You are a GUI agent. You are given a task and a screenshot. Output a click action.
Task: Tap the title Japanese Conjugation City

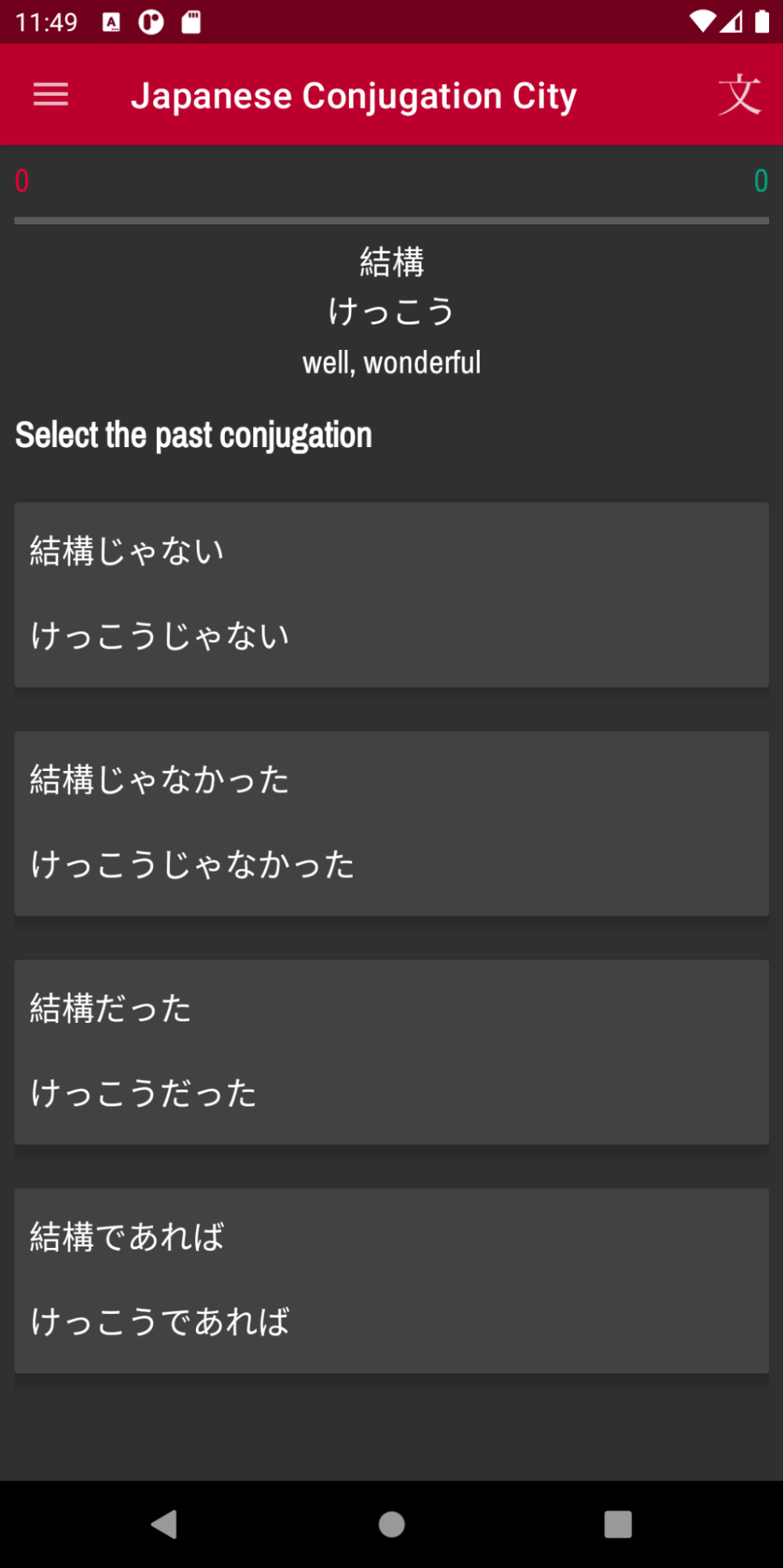(x=354, y=94)
